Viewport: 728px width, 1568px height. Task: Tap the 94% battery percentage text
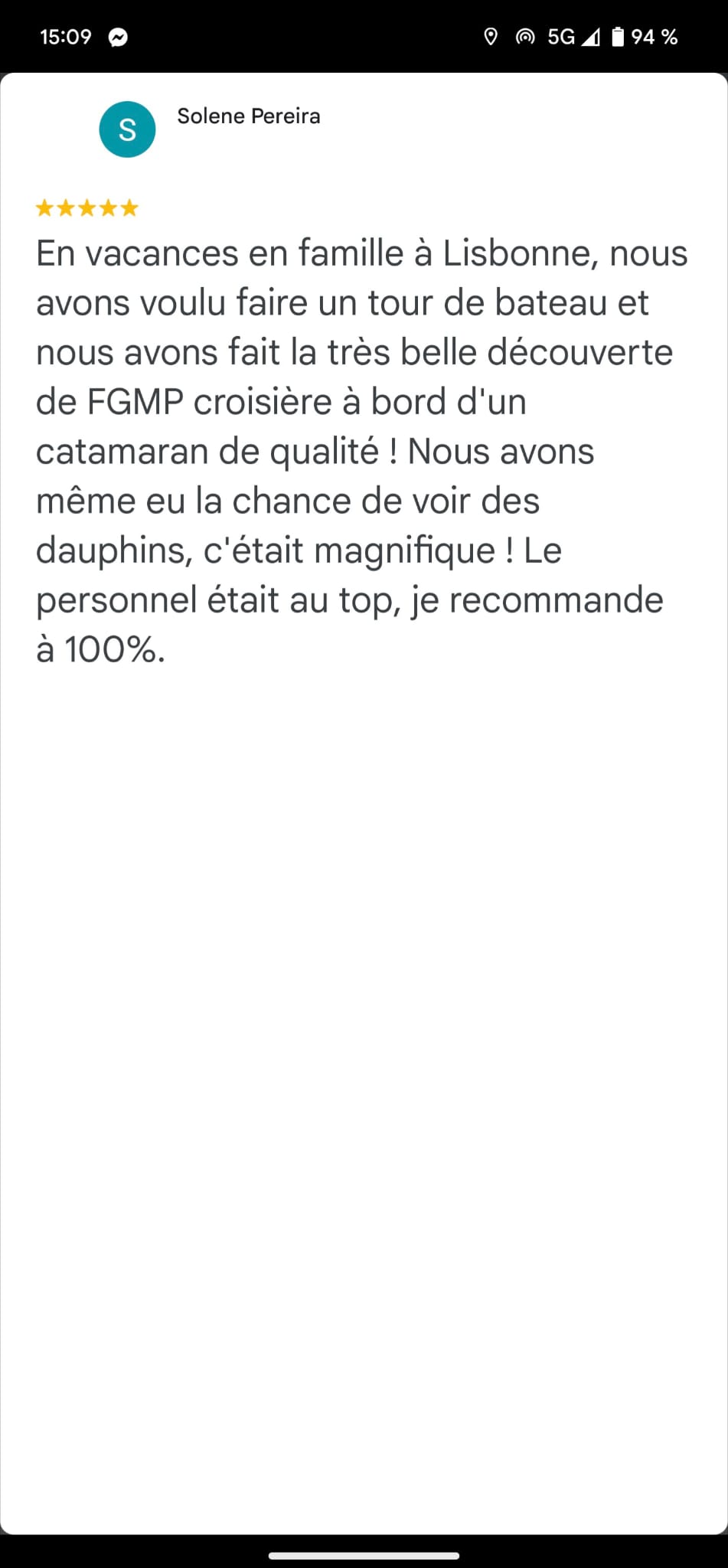(x=655, y=36)
